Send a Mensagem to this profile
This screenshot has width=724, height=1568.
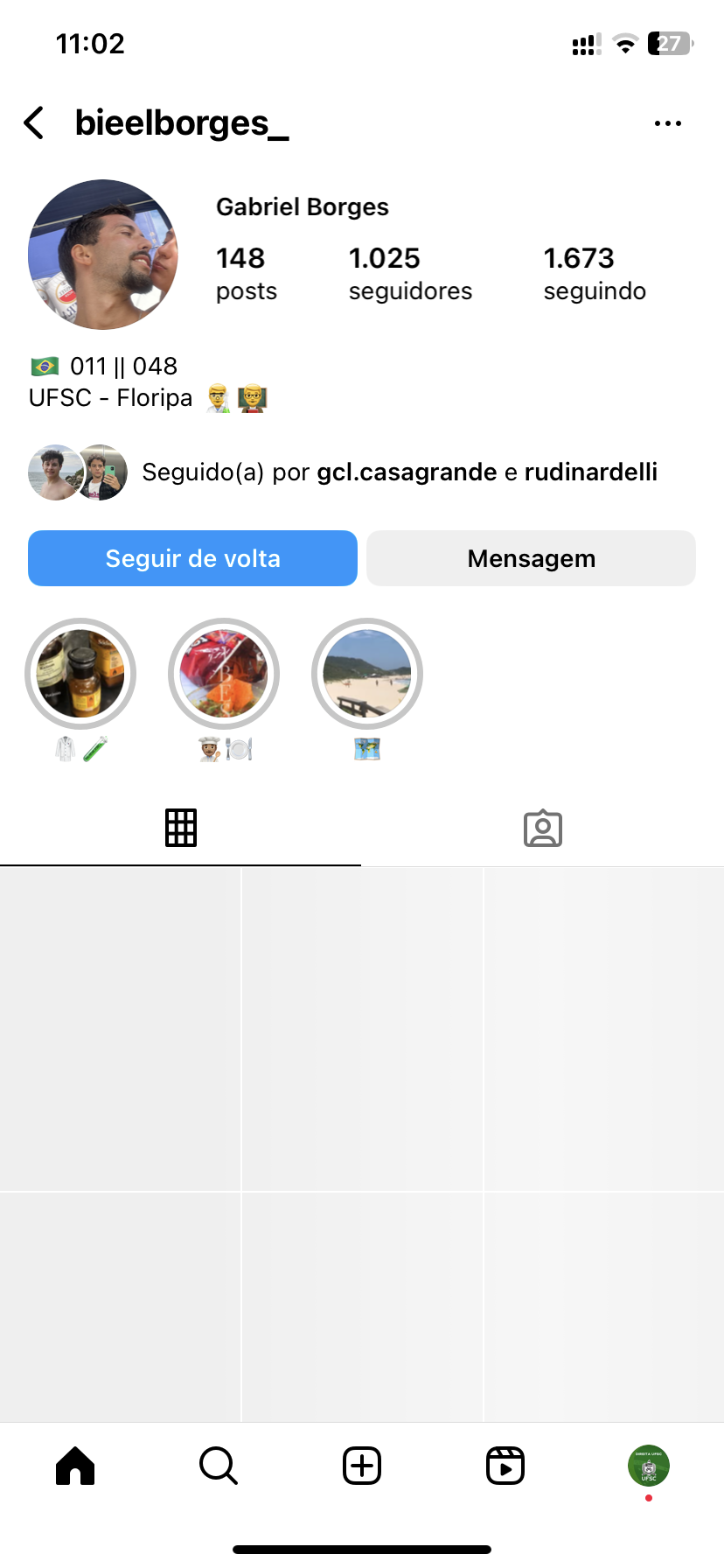point(531,558)
